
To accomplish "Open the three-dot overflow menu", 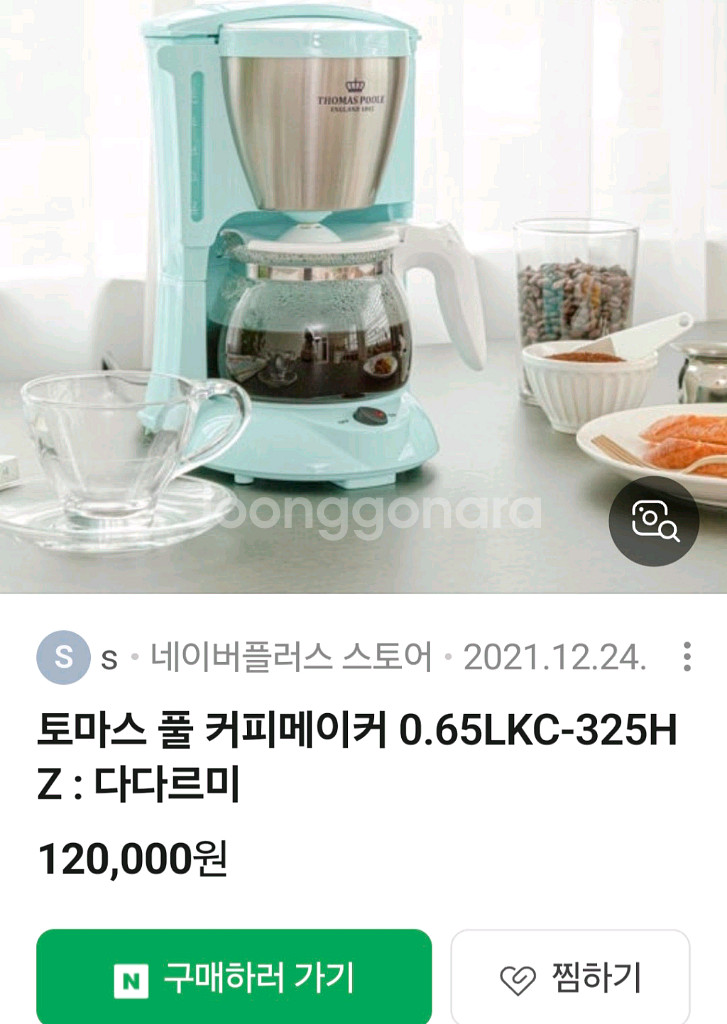I will pyautogui.click(x=687, y=657).
